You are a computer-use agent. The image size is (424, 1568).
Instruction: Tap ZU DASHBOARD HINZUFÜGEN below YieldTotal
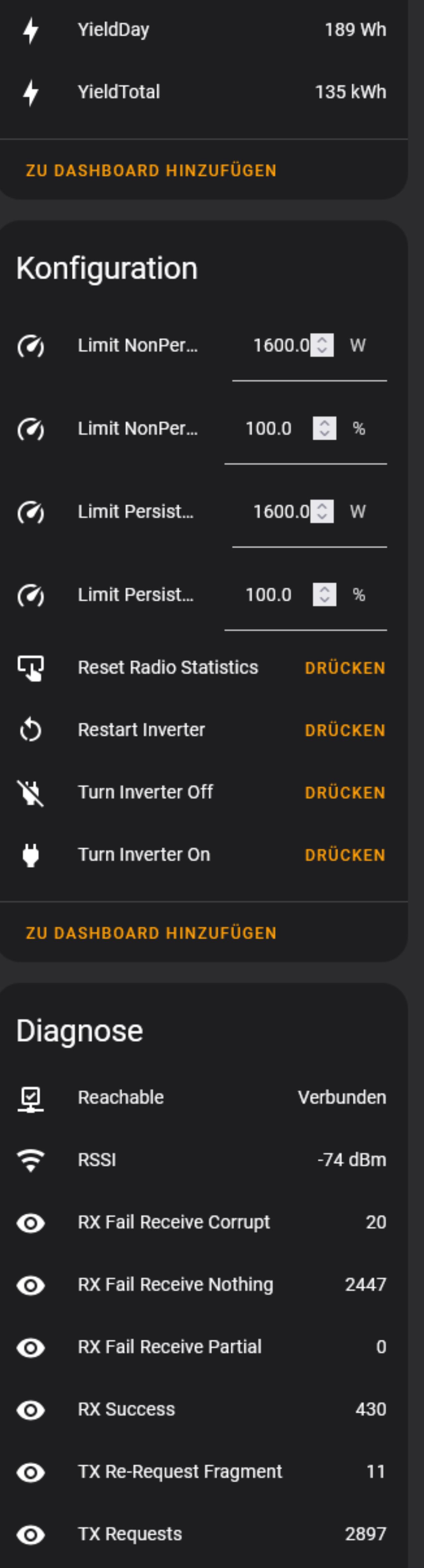point(151,170)
